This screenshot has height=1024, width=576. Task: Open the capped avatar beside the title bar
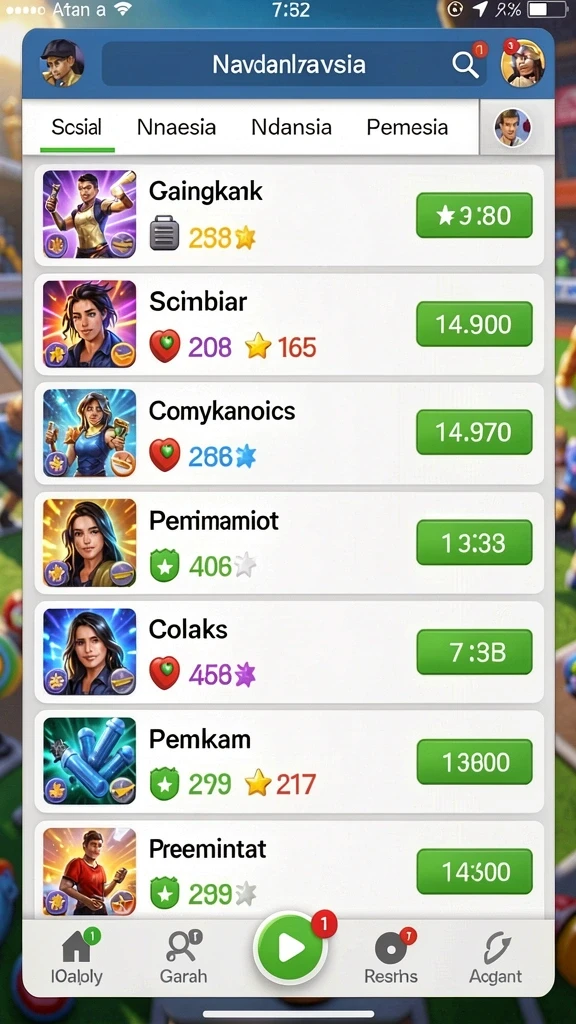pos(61,63)
